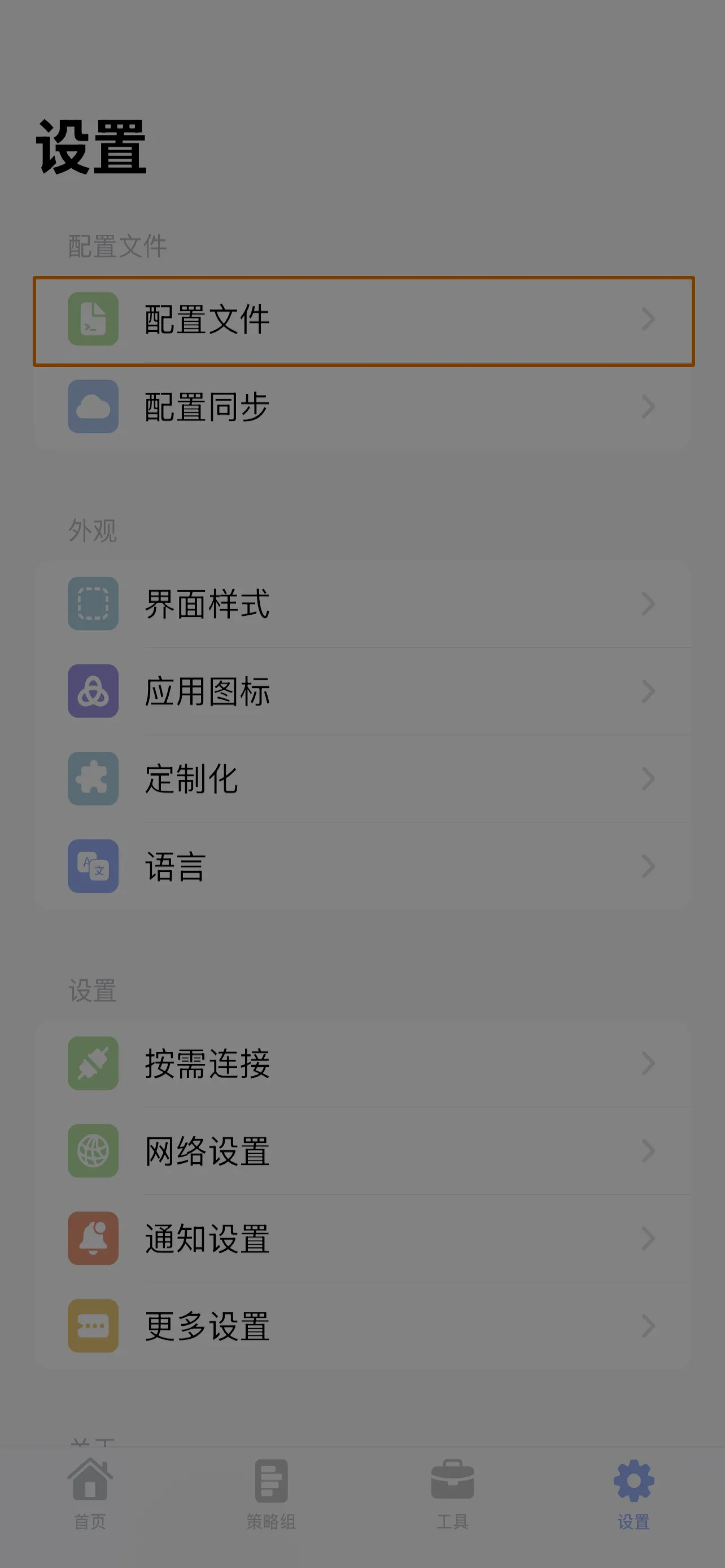Open 界面样式 appearance options
725x1568 pixels.
pos(363,604)
